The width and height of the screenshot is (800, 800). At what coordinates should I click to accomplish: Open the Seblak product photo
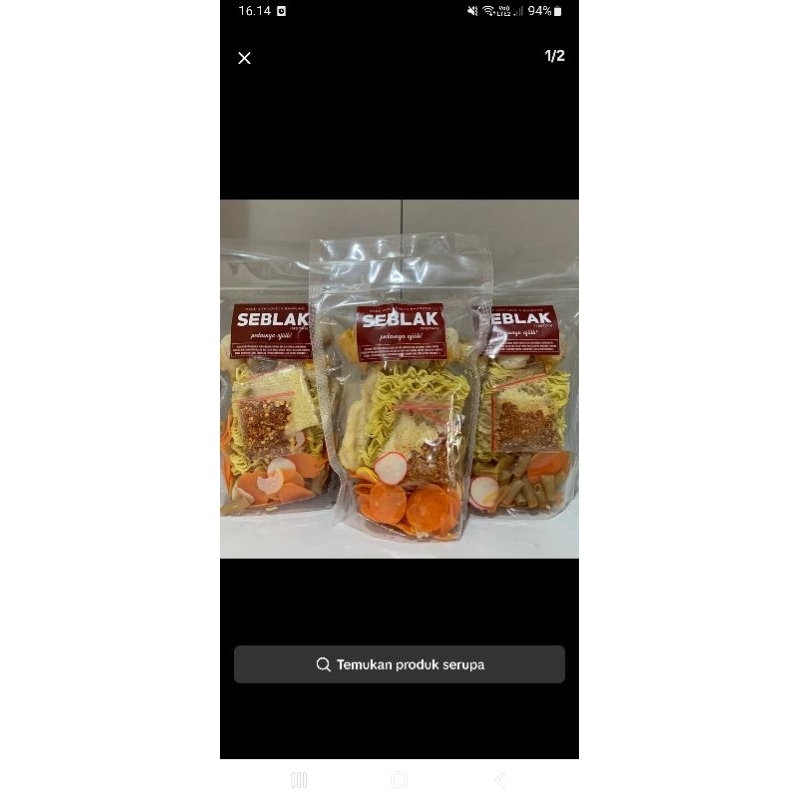click(x=399, y=380)
